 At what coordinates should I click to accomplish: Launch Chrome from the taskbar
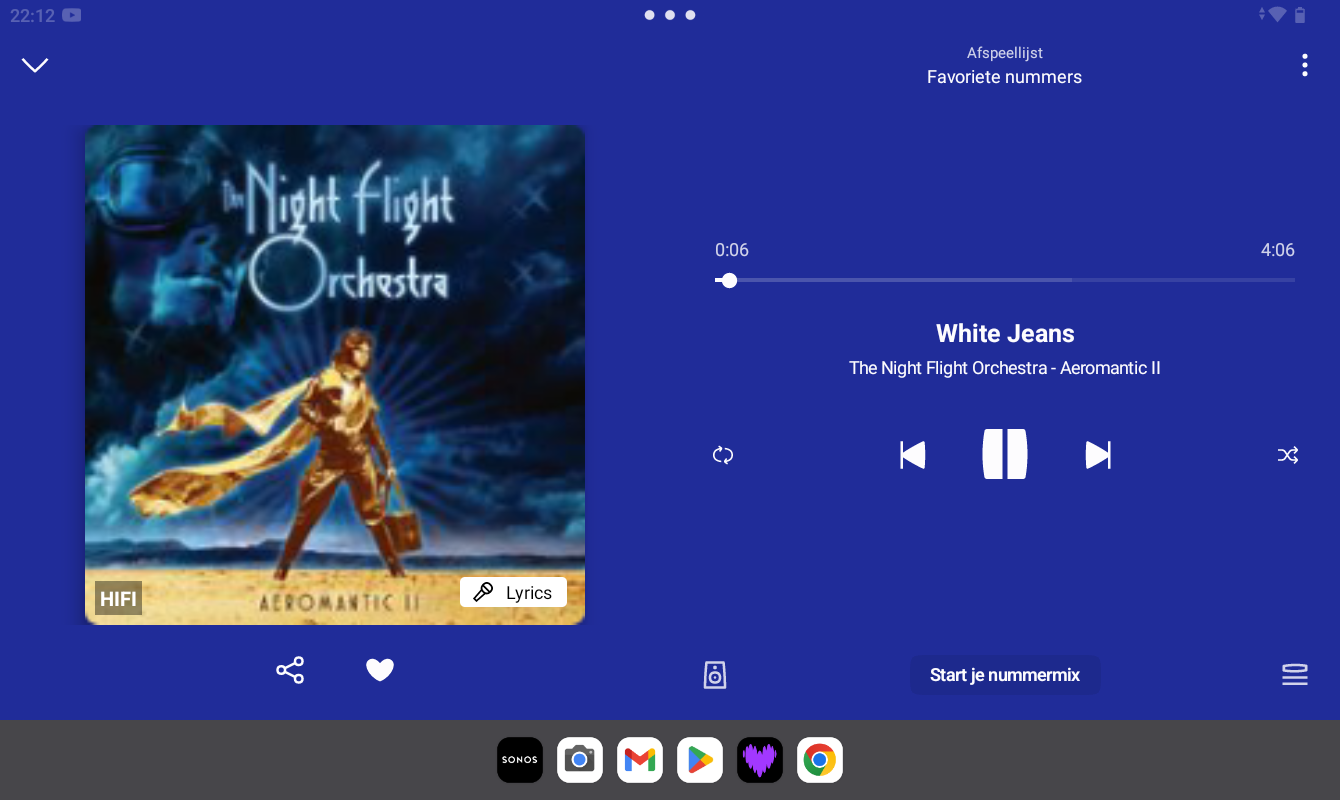point(820,760)
